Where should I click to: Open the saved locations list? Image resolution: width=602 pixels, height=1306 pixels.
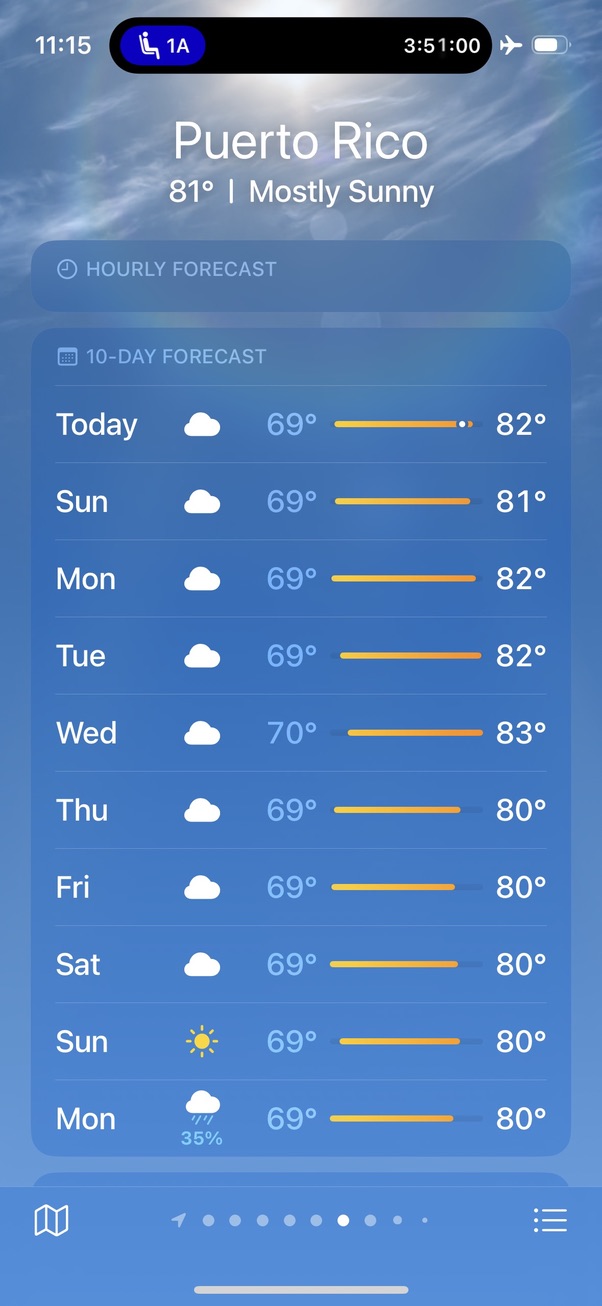click(550, 1220)
